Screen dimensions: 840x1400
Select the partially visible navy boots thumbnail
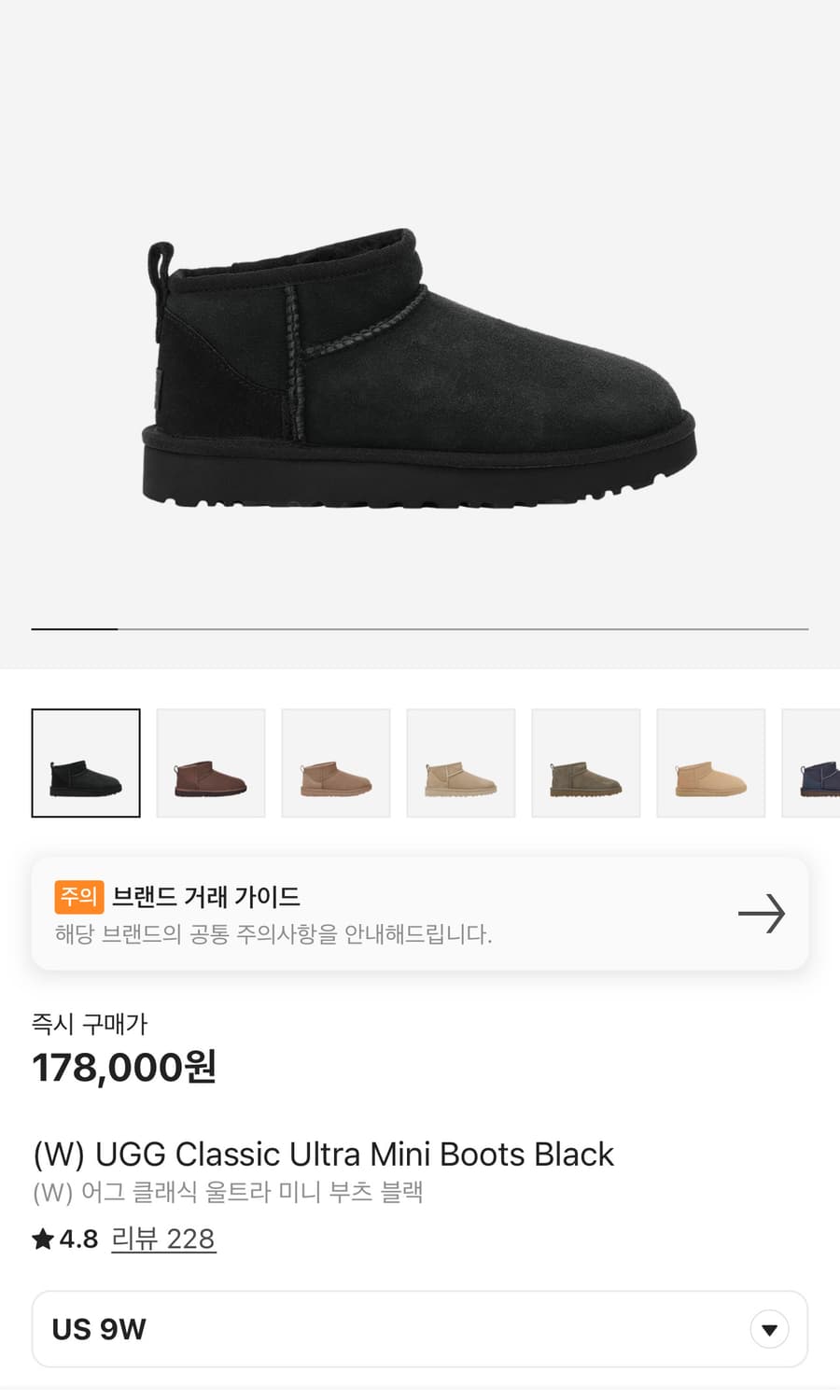click(814, 763)
